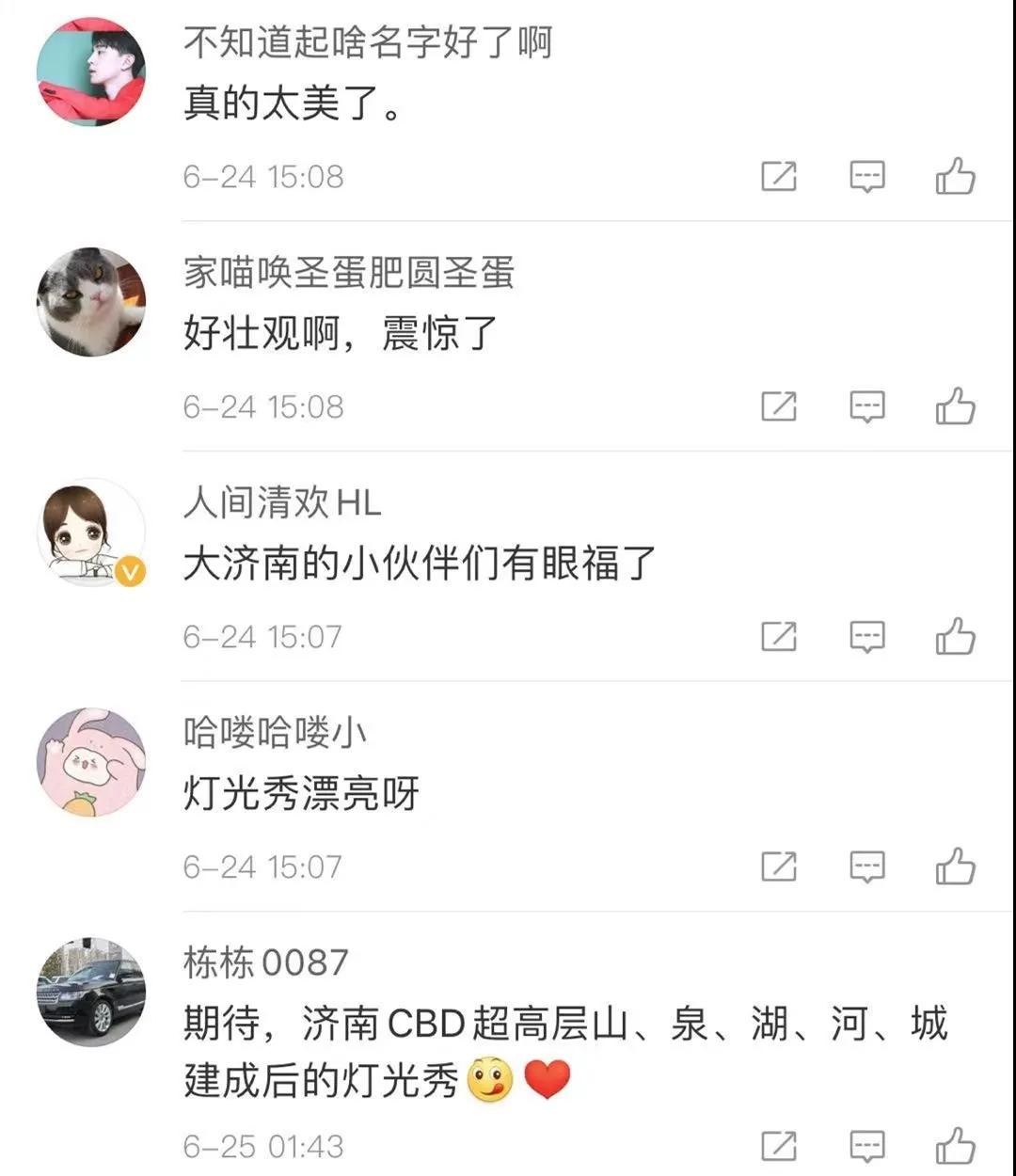This screenshot has height=1176, width=1016.
Task: Like the comment "好壮观啊，震惊了"
Action: [x=955, y=406]
